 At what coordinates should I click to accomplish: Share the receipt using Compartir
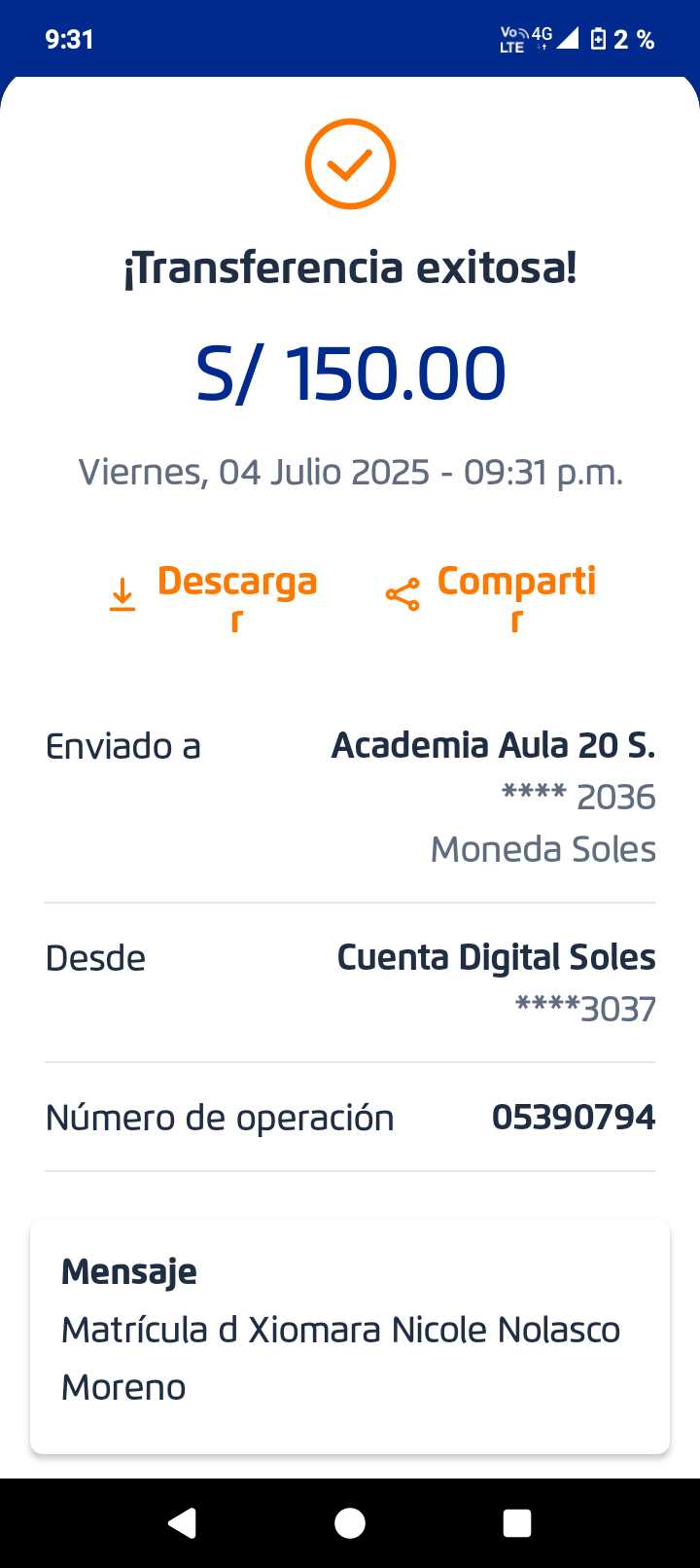(x=492, y=593)
